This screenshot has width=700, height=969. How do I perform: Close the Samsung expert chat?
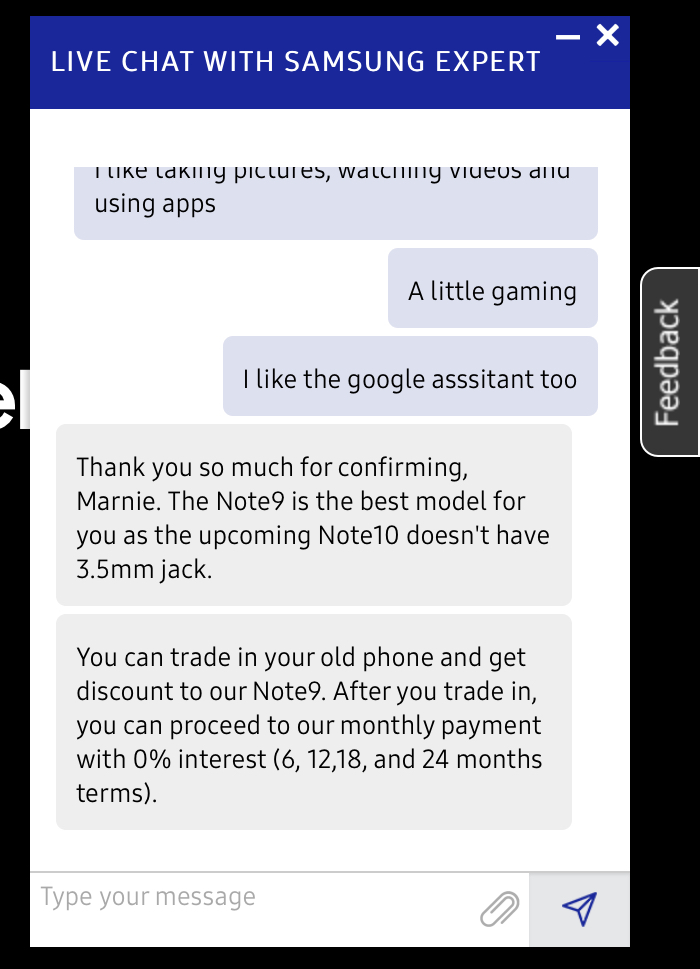point(607,36)
